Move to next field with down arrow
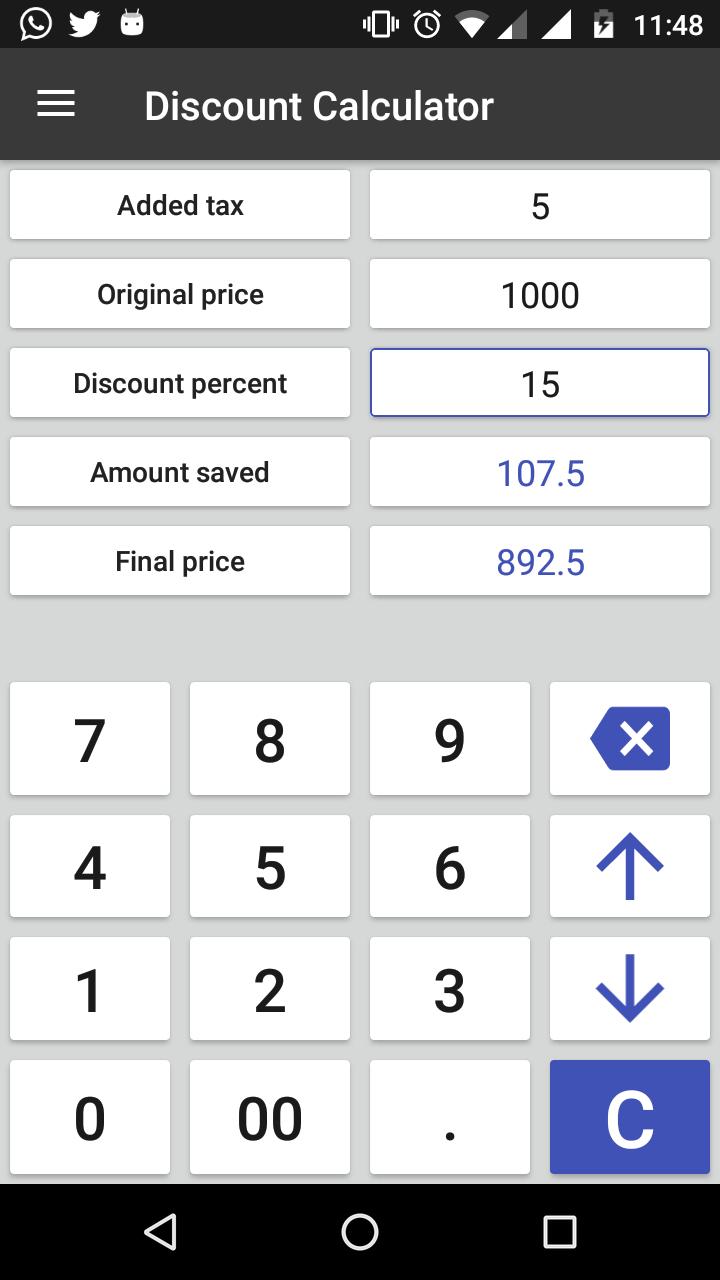This screenshot has height=1280, width=720. tap(630, 989)
